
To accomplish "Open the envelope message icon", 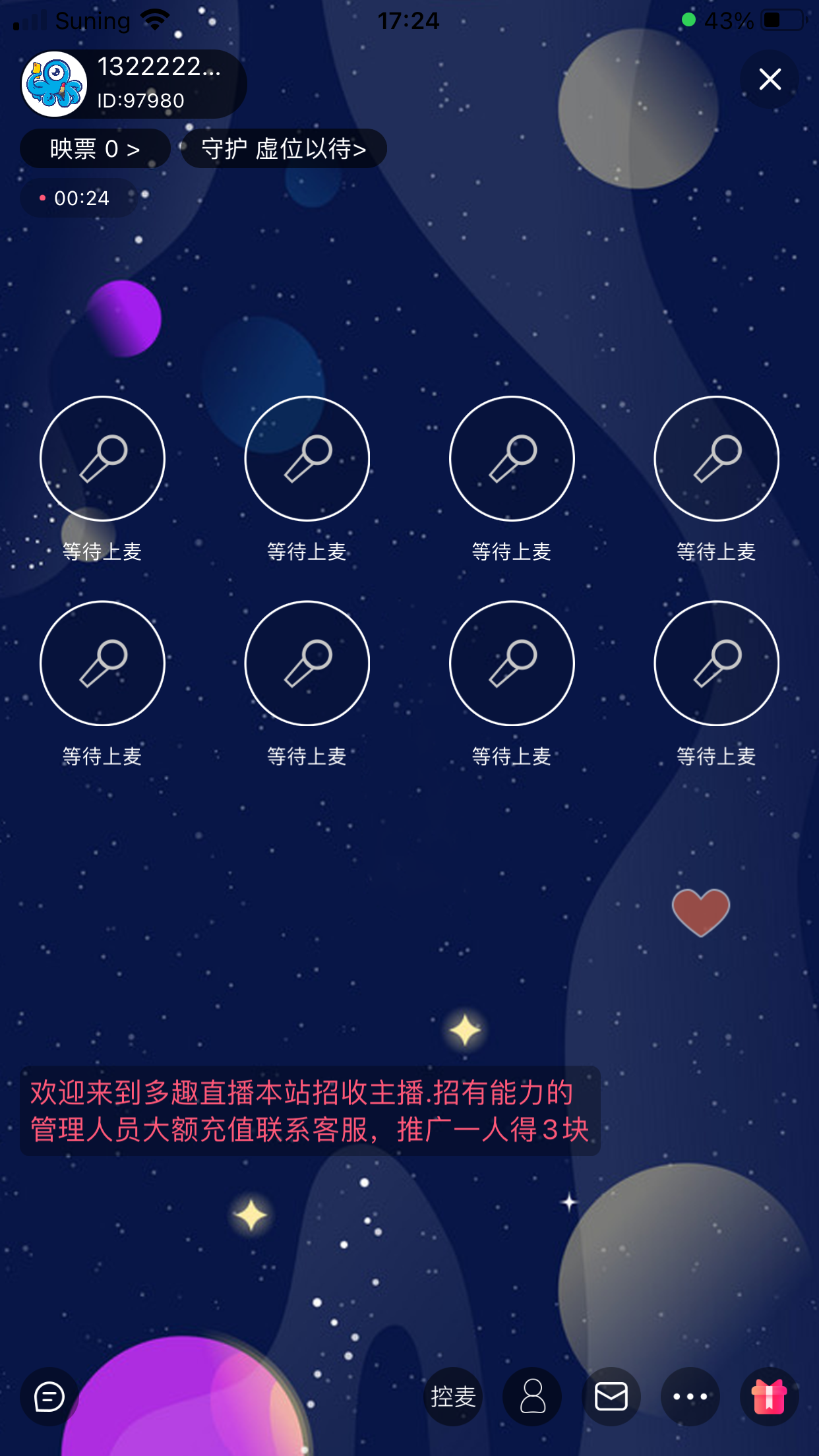I will [x=611, y=1396].
